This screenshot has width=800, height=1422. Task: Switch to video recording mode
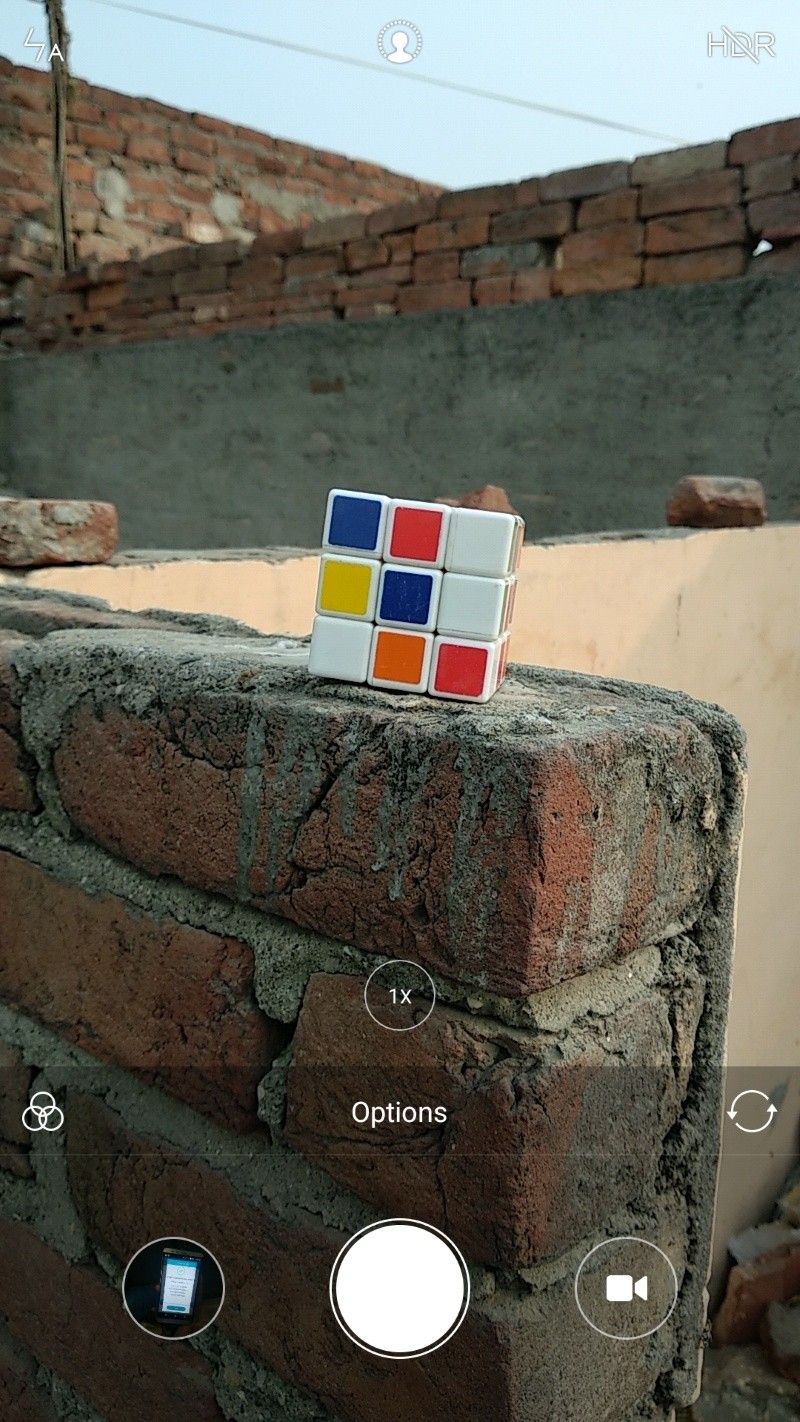coord(626,1288)
